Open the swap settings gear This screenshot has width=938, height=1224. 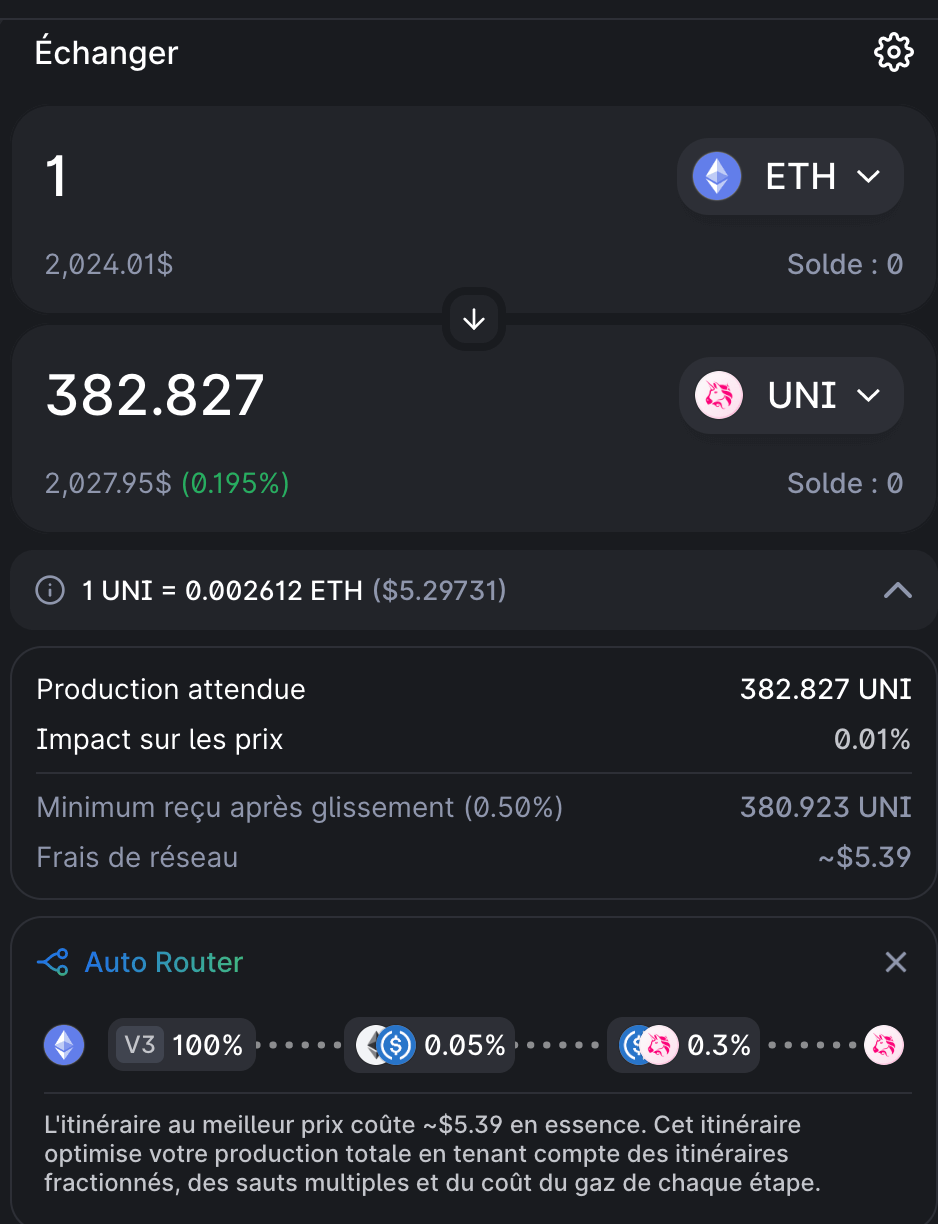click(x=893, y=52)
